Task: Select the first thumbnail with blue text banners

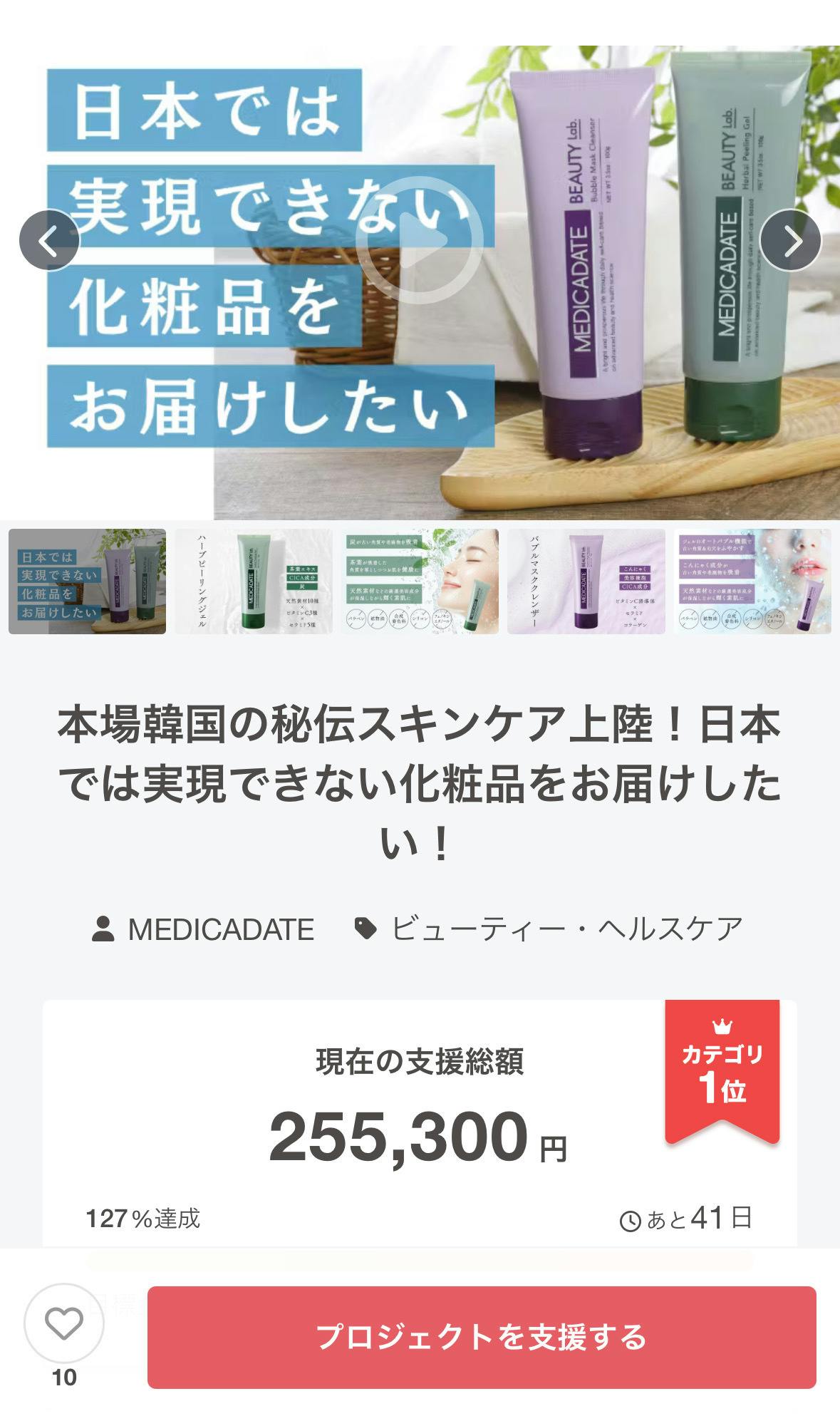Action: coord(87,582)
